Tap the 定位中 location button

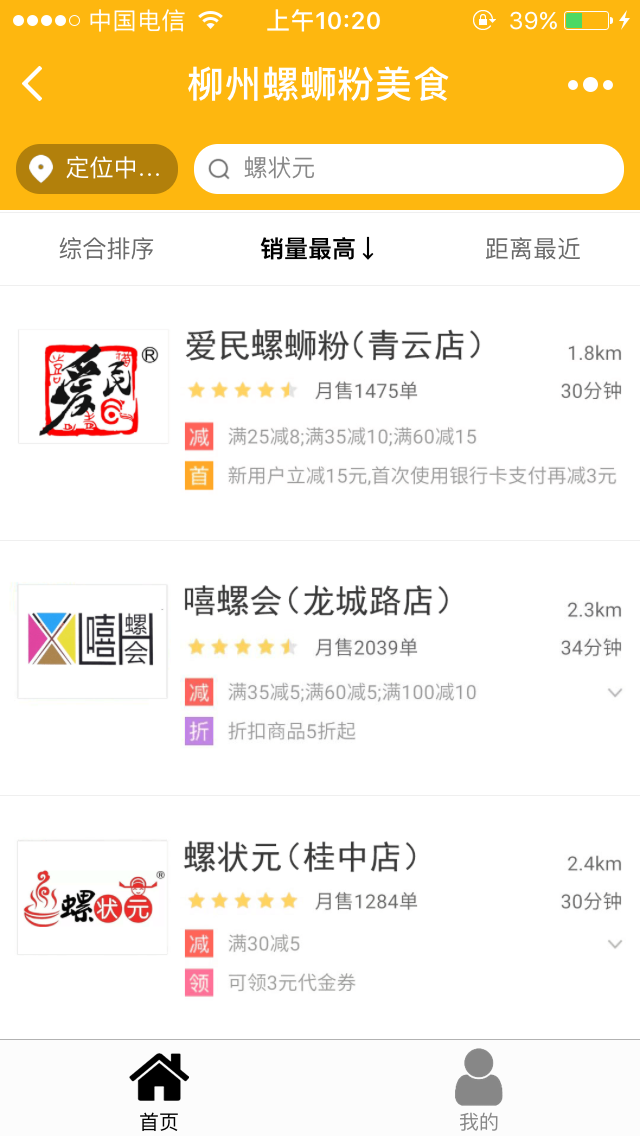pyautogui.click(x=97, y=169)
